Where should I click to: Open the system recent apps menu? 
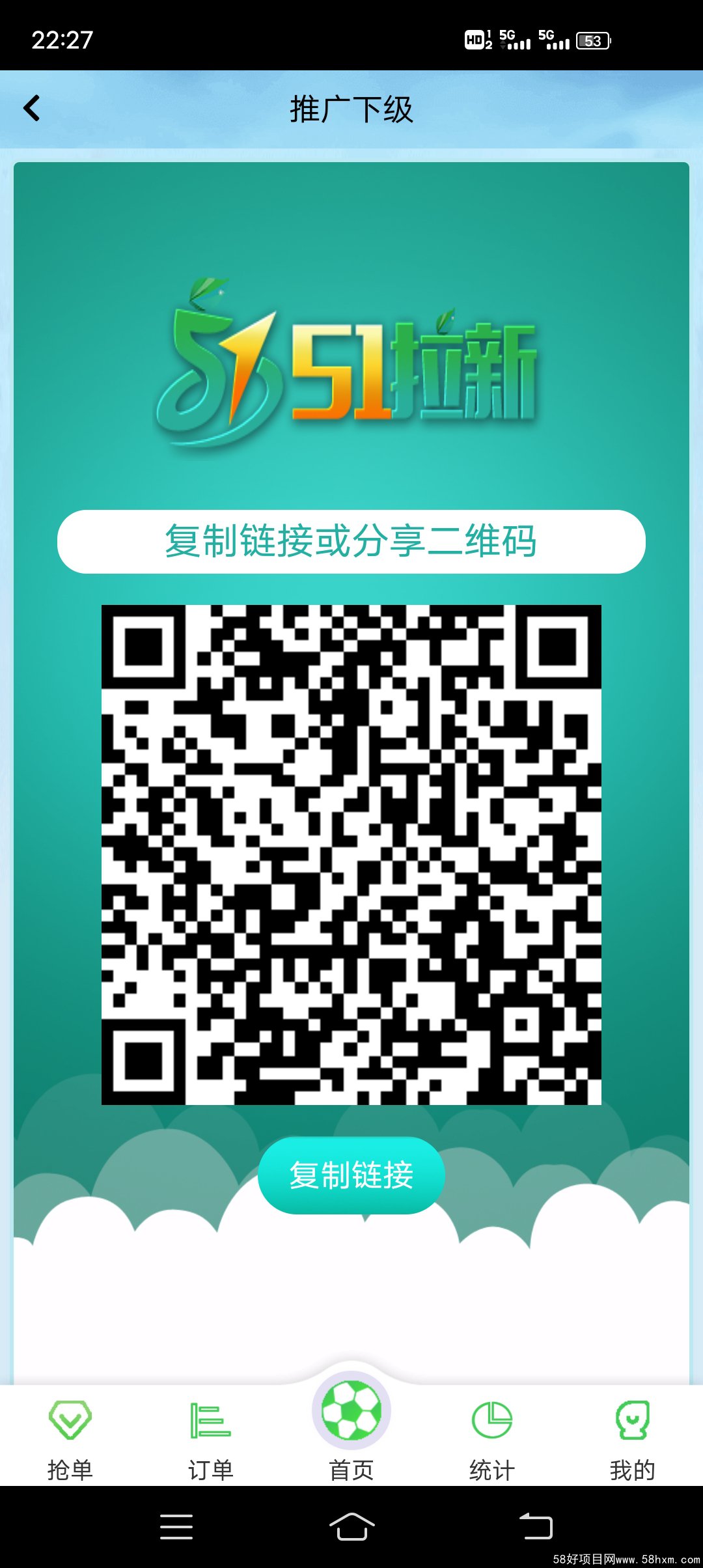click(176, 1526)
